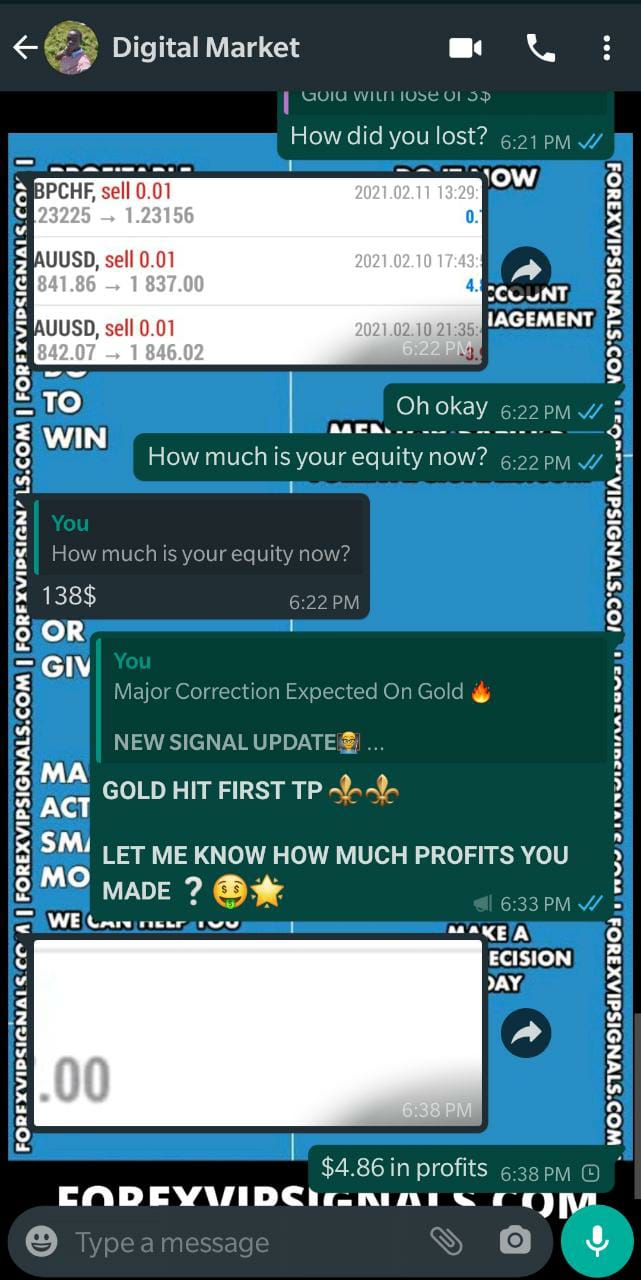Attach a file with the paperclip

[446, 1241]
